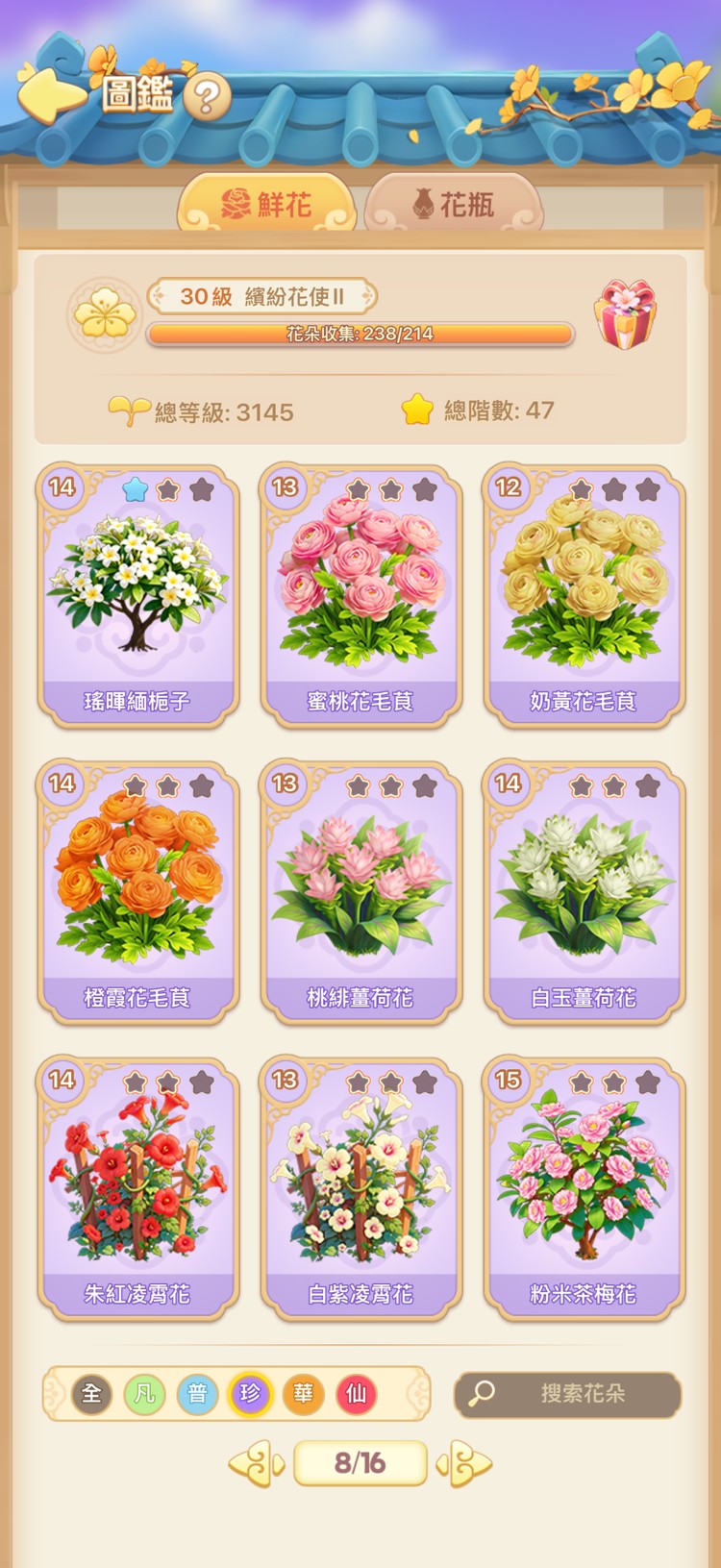The width and height of the screenshot is (721, 1568).
Task: Open the question mark help icon
Action: click(207, 97)
